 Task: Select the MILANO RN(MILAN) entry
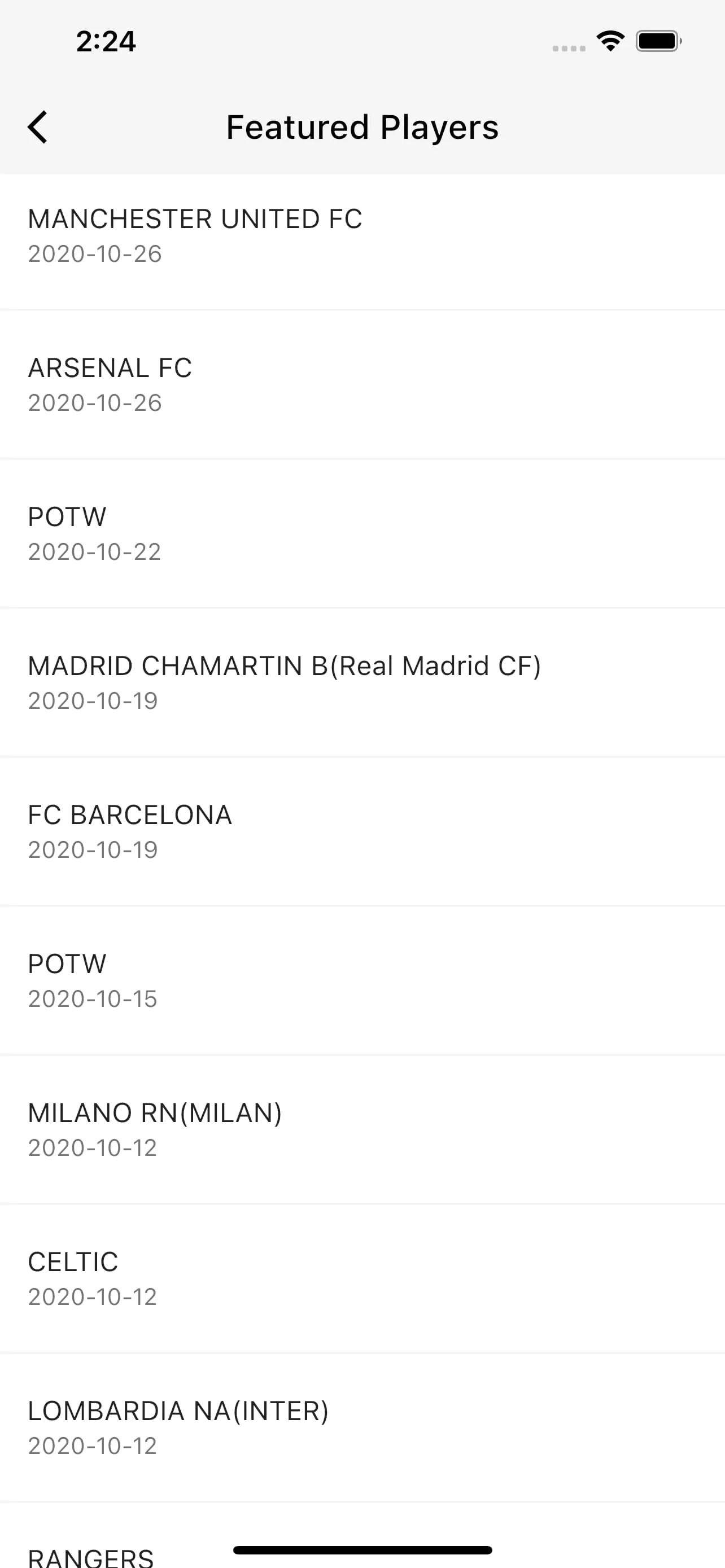tap(155, 1112)
